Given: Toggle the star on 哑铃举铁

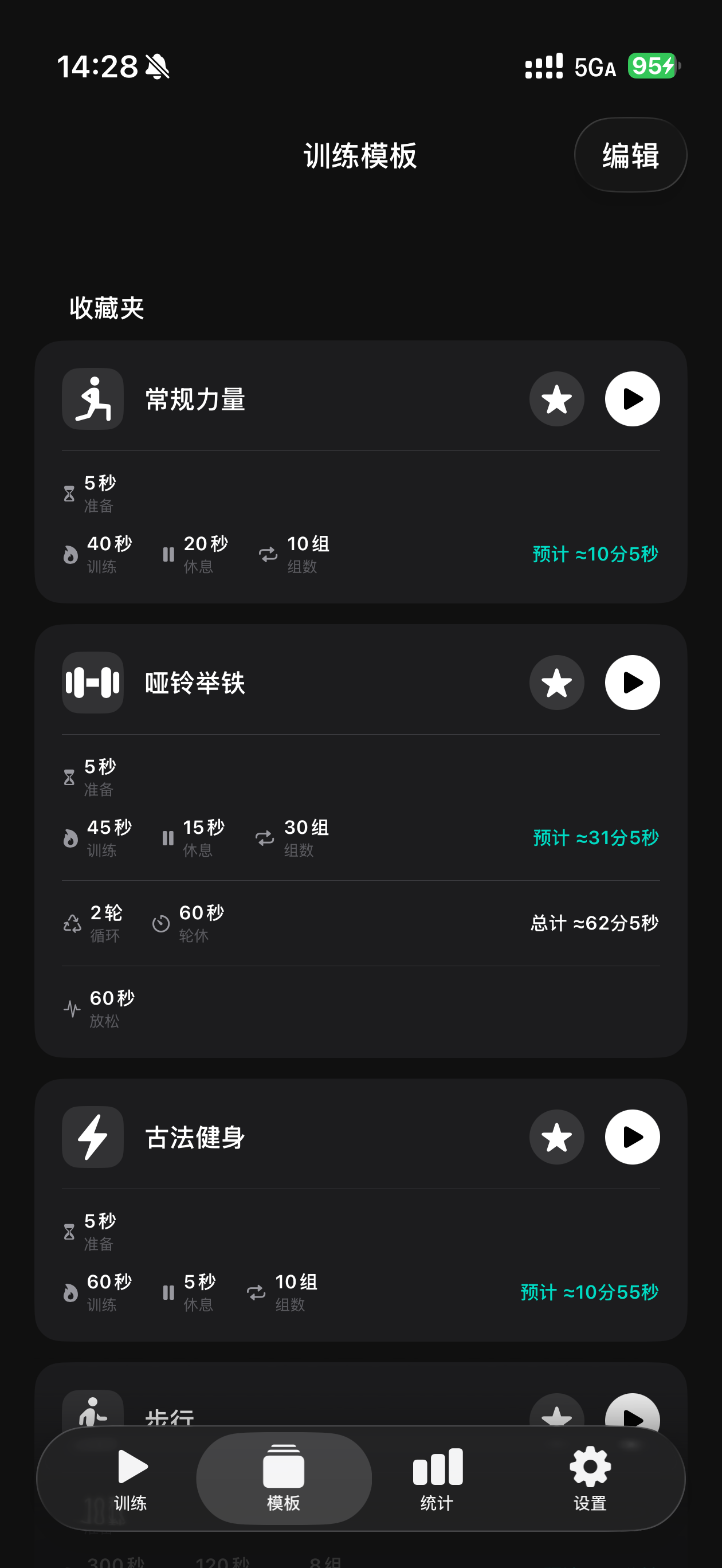Looking at the screenshot, I should [556, 683].
